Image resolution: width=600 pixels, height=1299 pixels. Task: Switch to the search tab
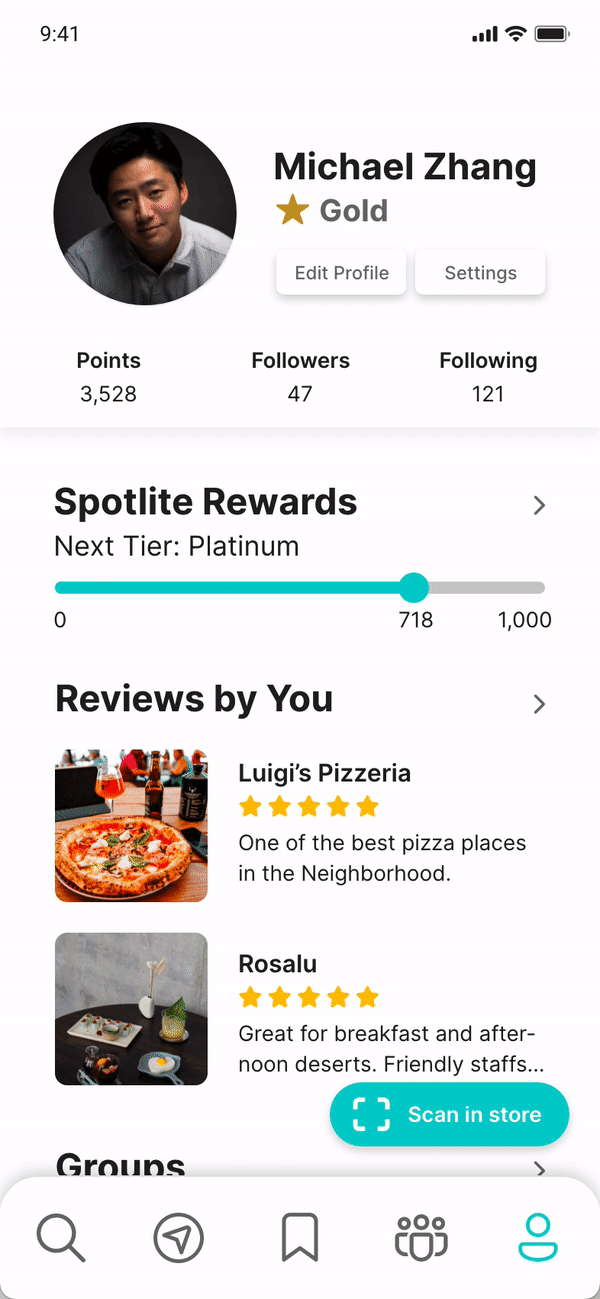[61, 1238]
